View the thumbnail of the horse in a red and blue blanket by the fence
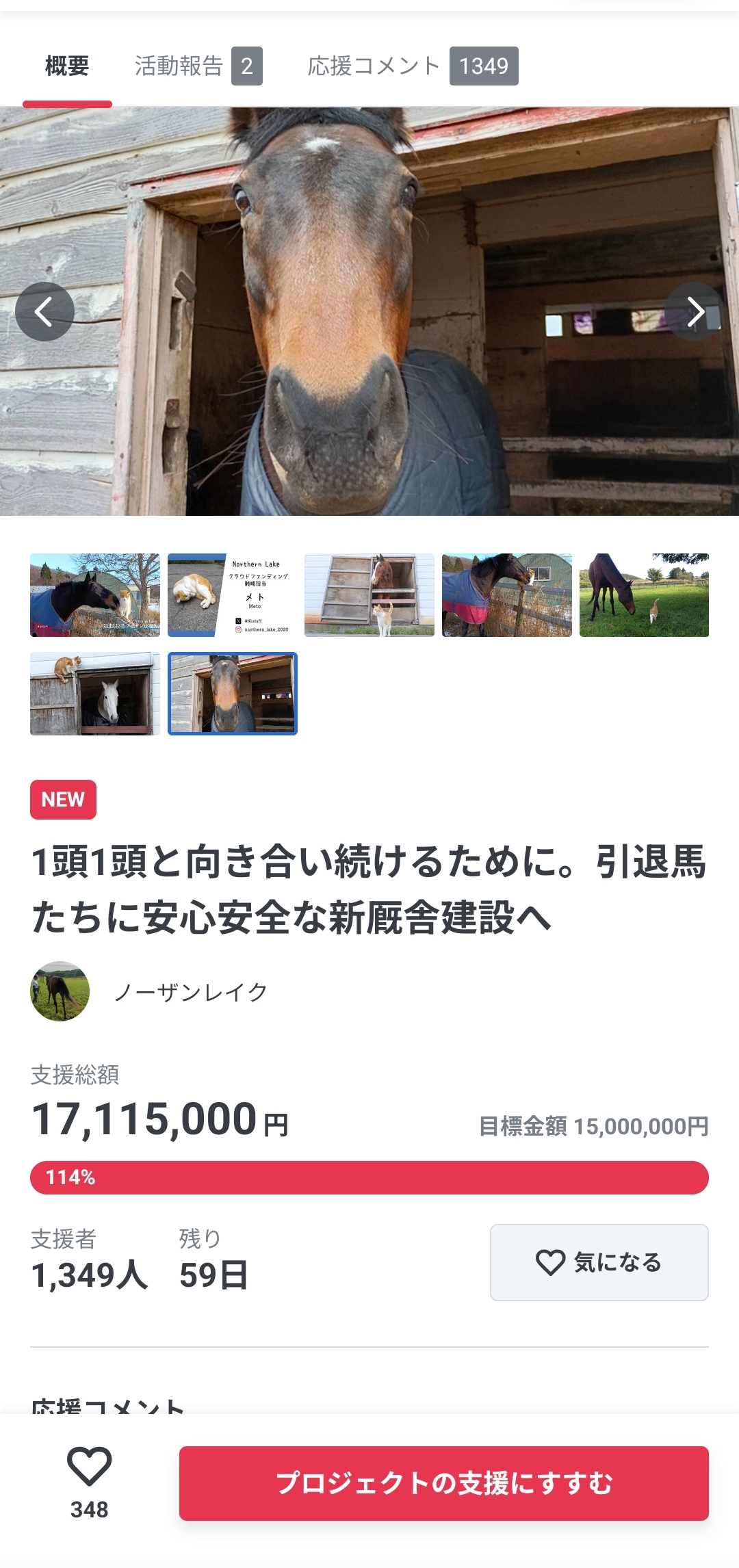Screen dimensions: 739x1568 [x=506, y=595]
